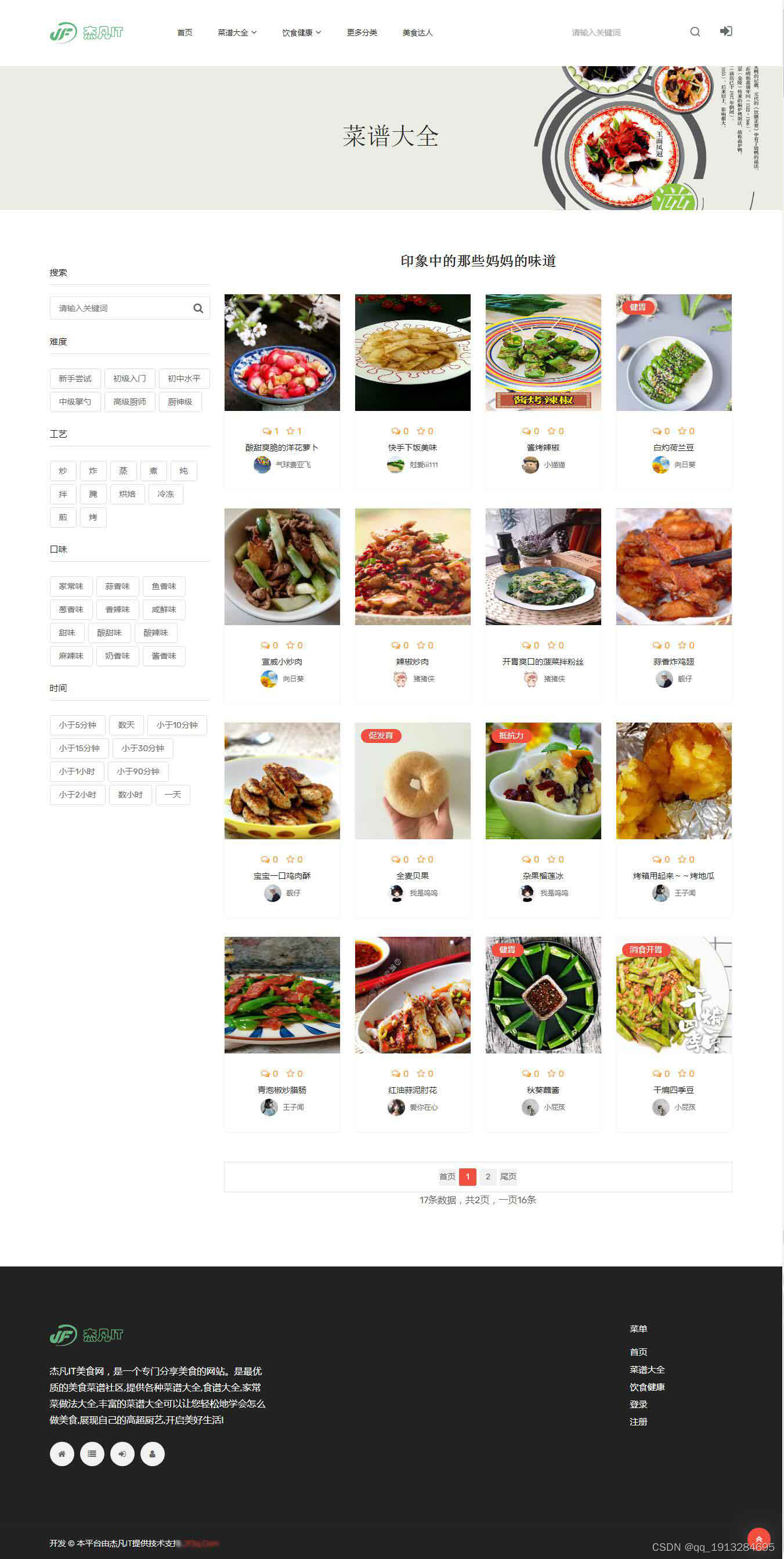Open the 干煸四季豆 recipe
Image resolution: width=784 pixels, height=1559 pixels.
pos(673,1089)
